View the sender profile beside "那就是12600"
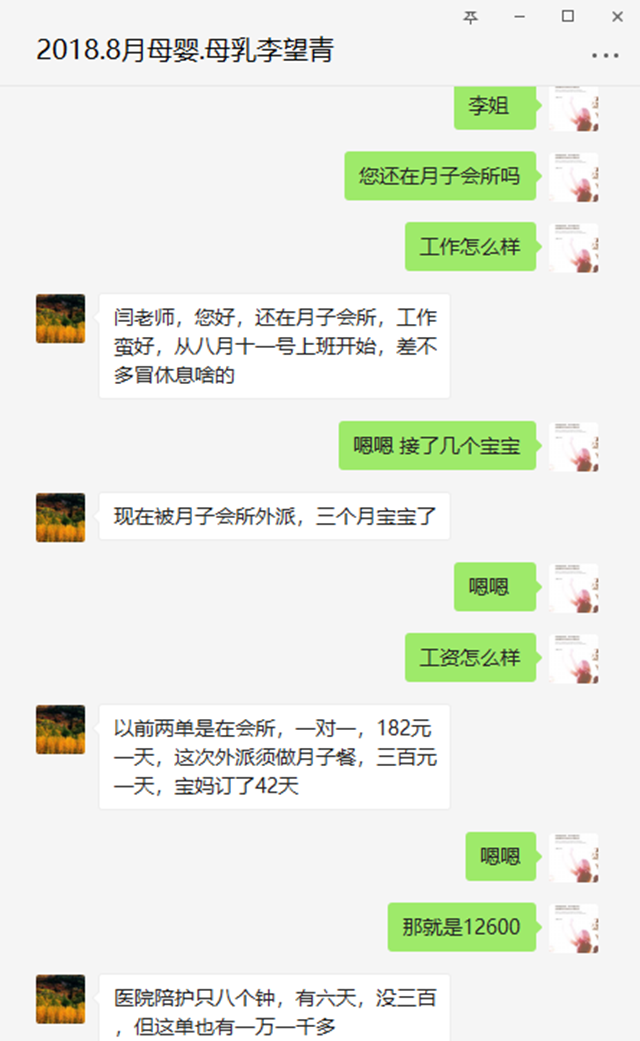 coord(574,928)
